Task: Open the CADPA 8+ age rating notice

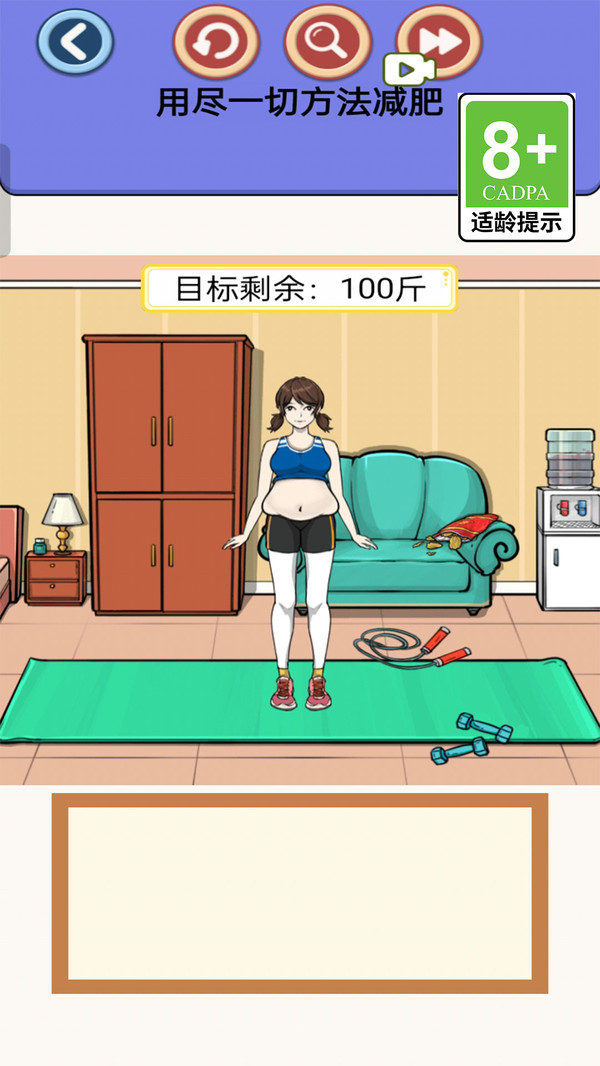Action: point(517,167)
